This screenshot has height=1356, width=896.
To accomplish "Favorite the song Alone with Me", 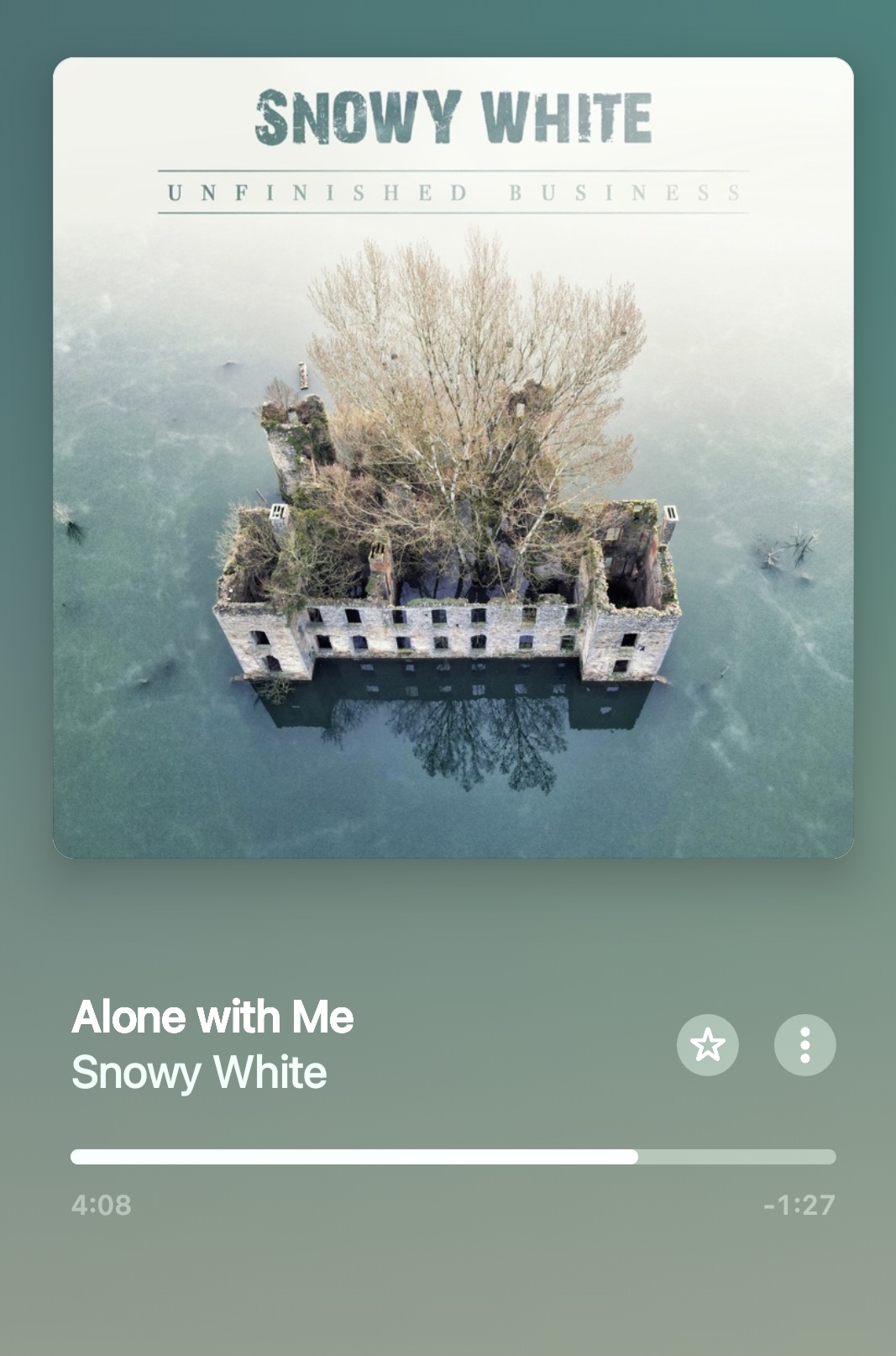I will tap(707, 1045).
